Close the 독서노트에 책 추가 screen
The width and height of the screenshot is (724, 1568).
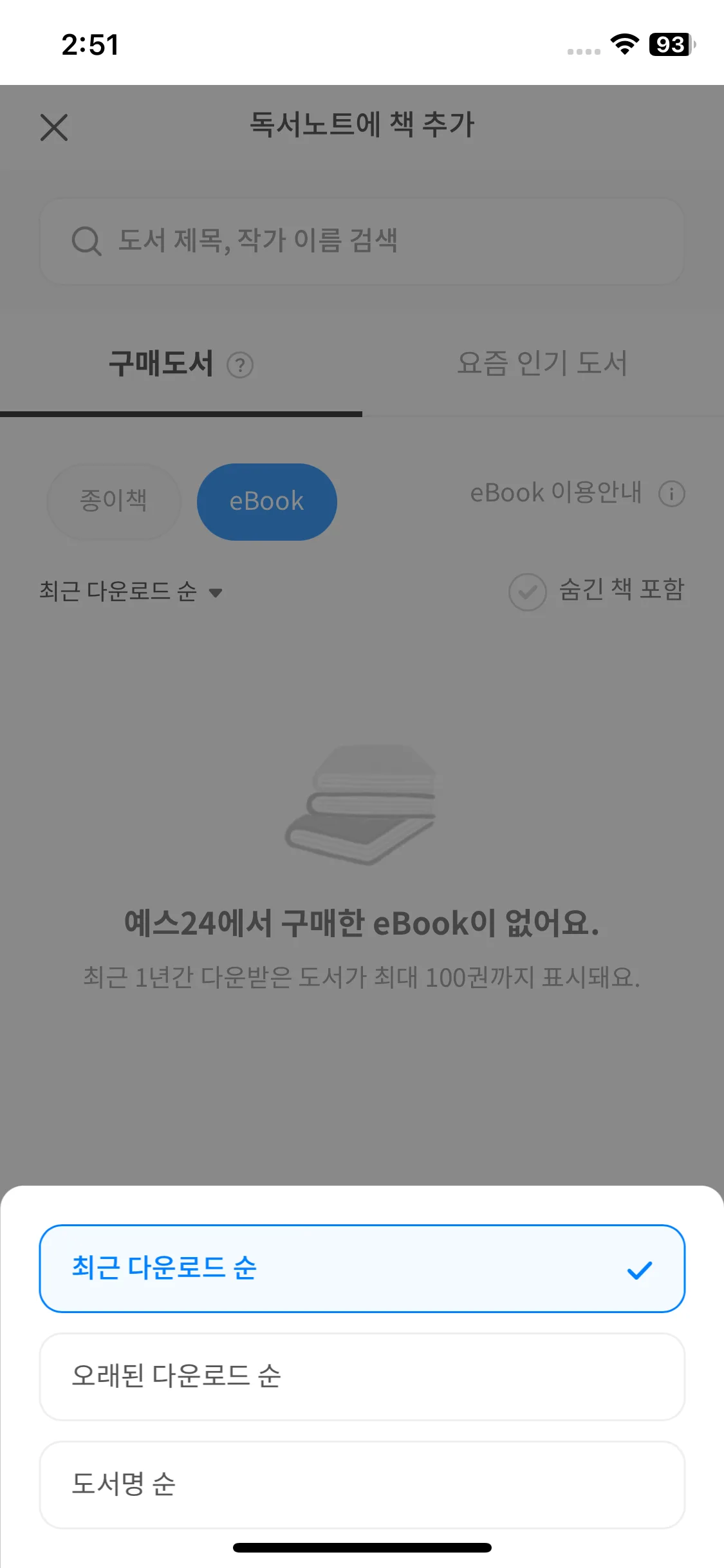click(54, 127)
